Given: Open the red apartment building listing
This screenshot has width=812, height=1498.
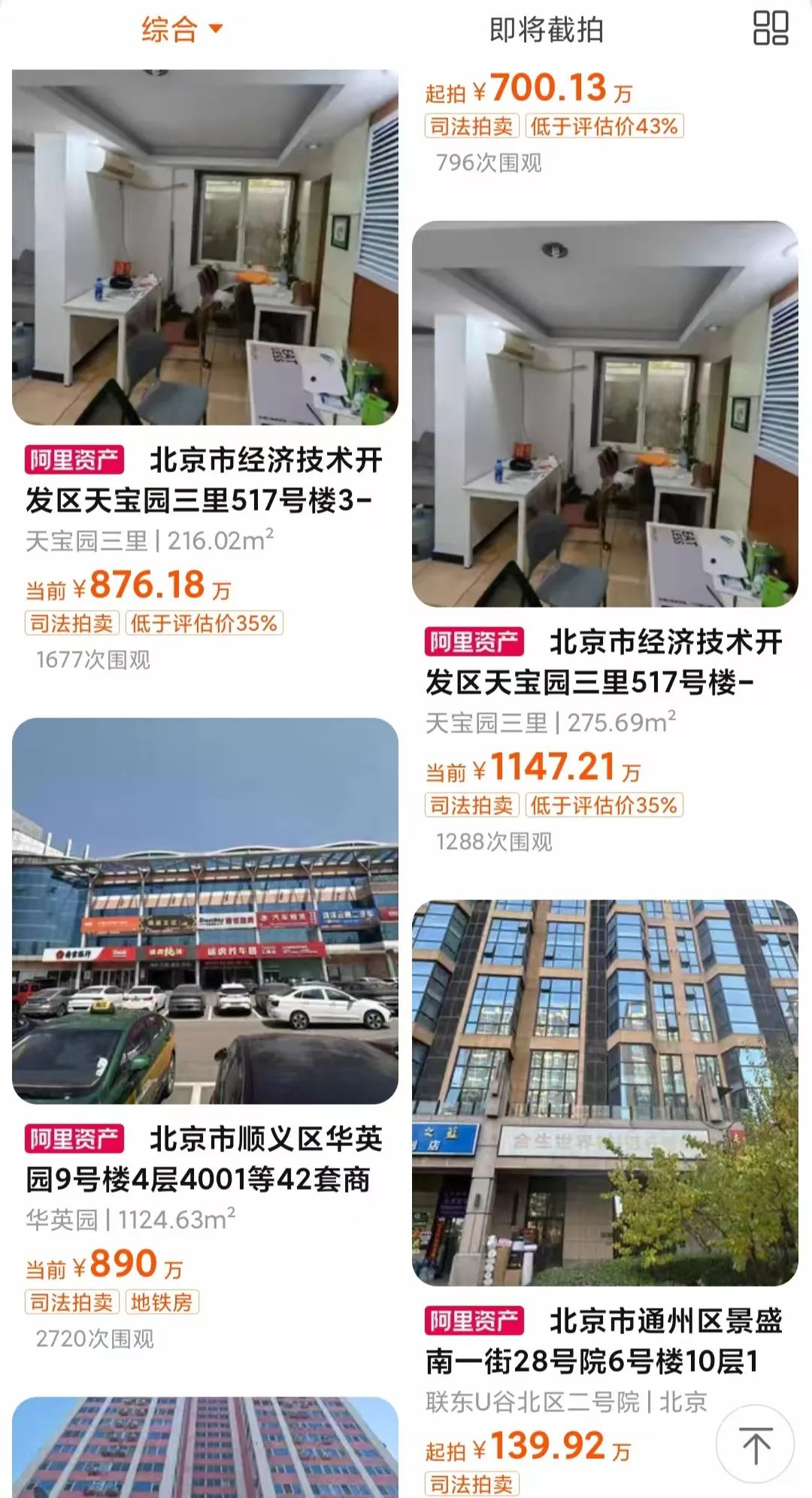Looking at the screenshot, I should coord(205,1448).
